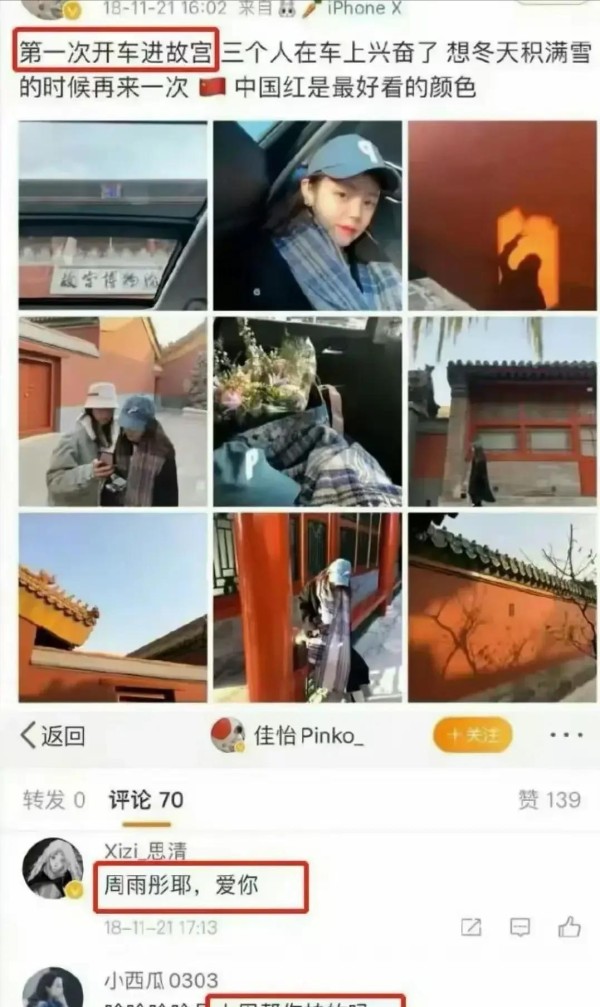Open Xizi_思清's profile avatar
This screenshot has height=1007, width=600.
point(53,868)
